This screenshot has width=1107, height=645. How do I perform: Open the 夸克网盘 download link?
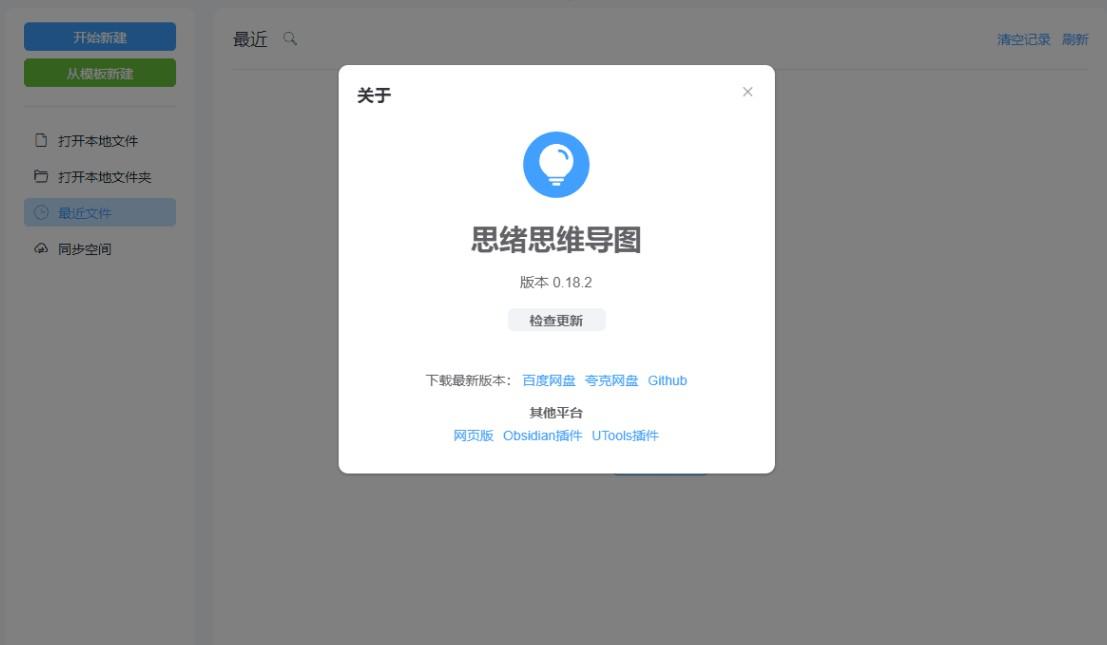tap(611, 381)
